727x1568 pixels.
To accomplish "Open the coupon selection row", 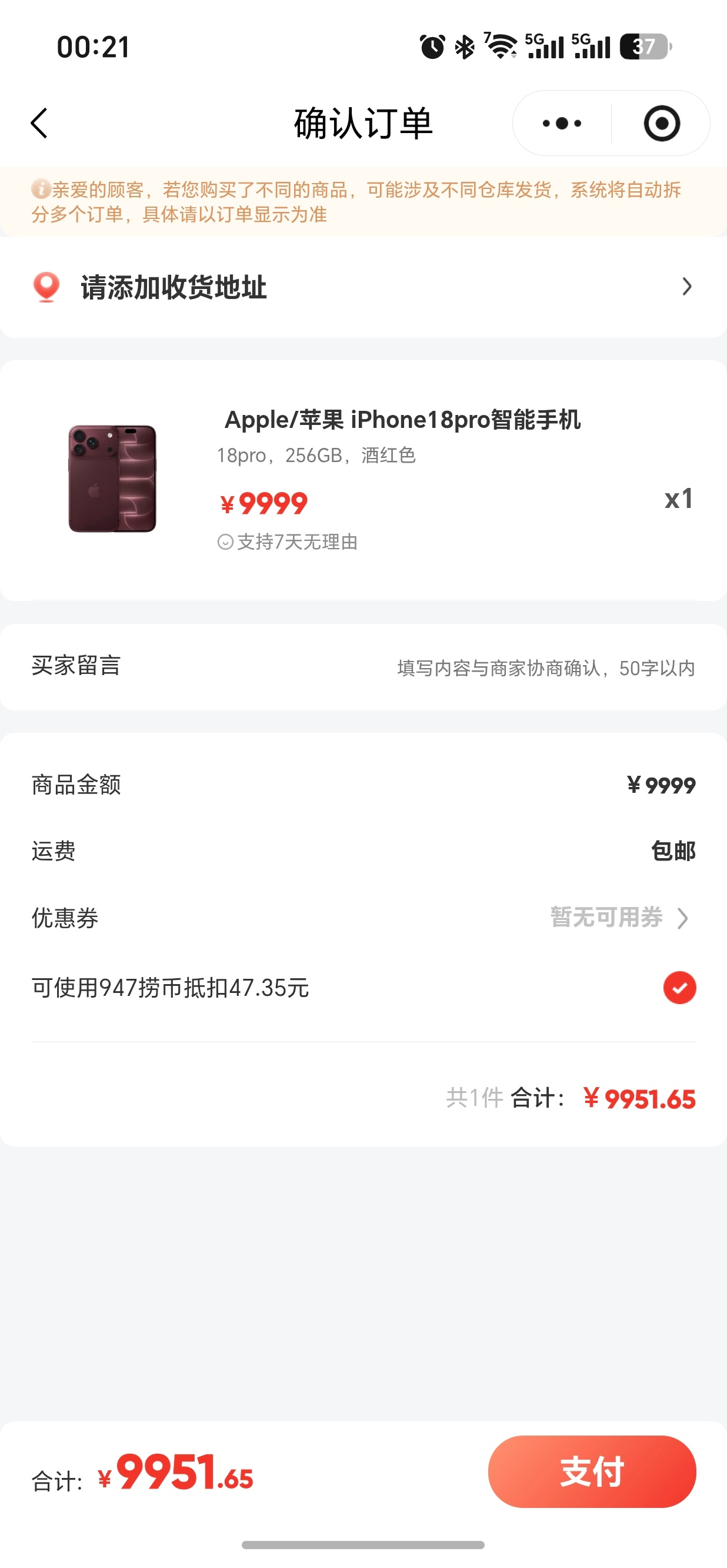I will coord(363,918).
